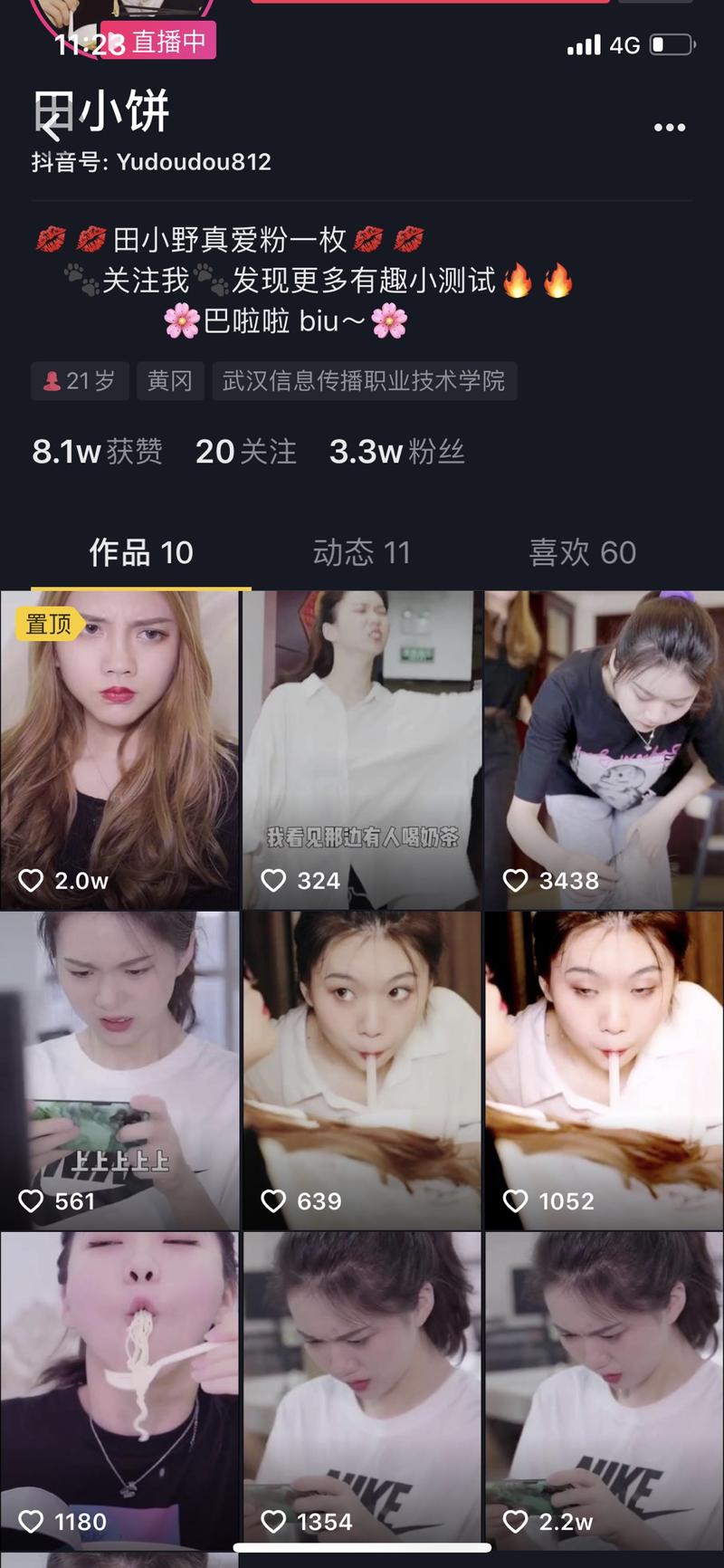Select the 作品 10 tab
The image size is (724, 1568).
pos(140,551)
